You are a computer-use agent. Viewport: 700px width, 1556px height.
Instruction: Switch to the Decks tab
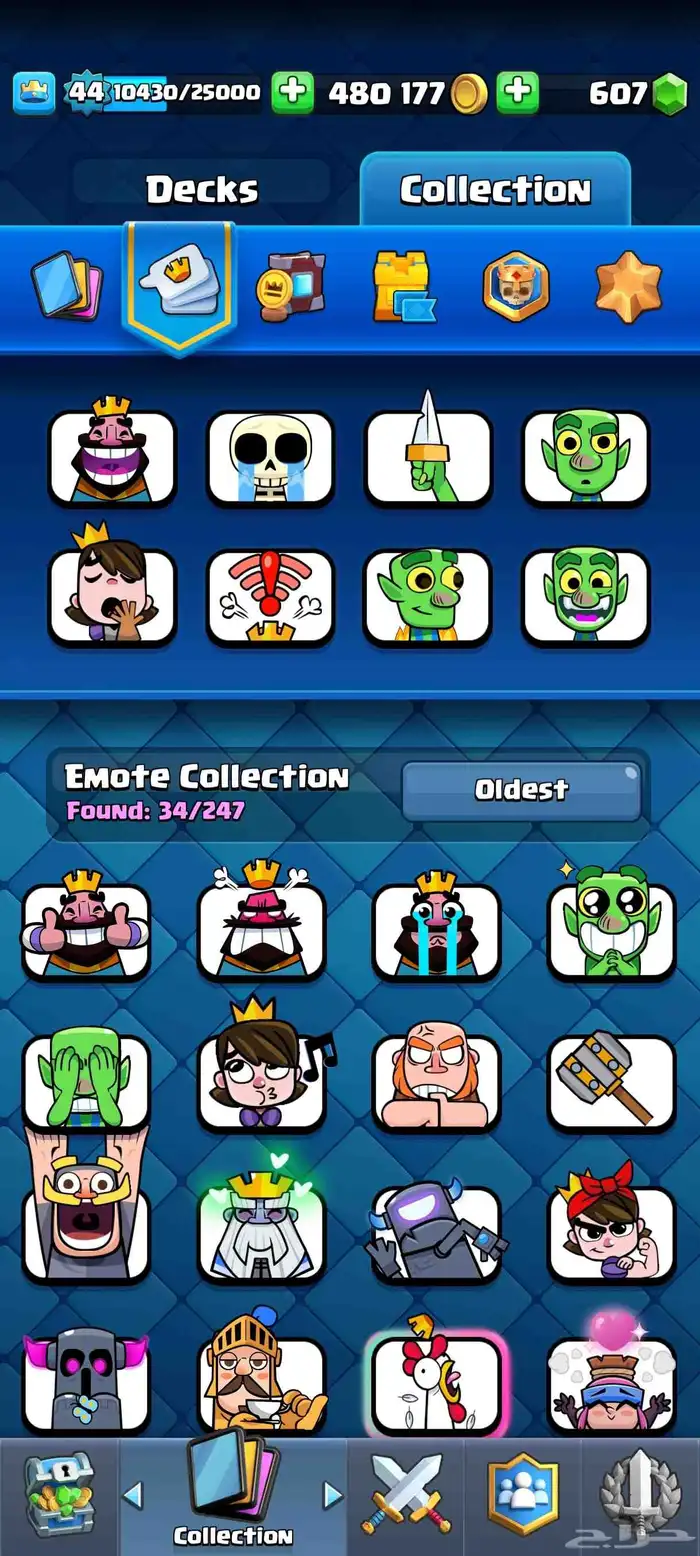pos(202,189)
